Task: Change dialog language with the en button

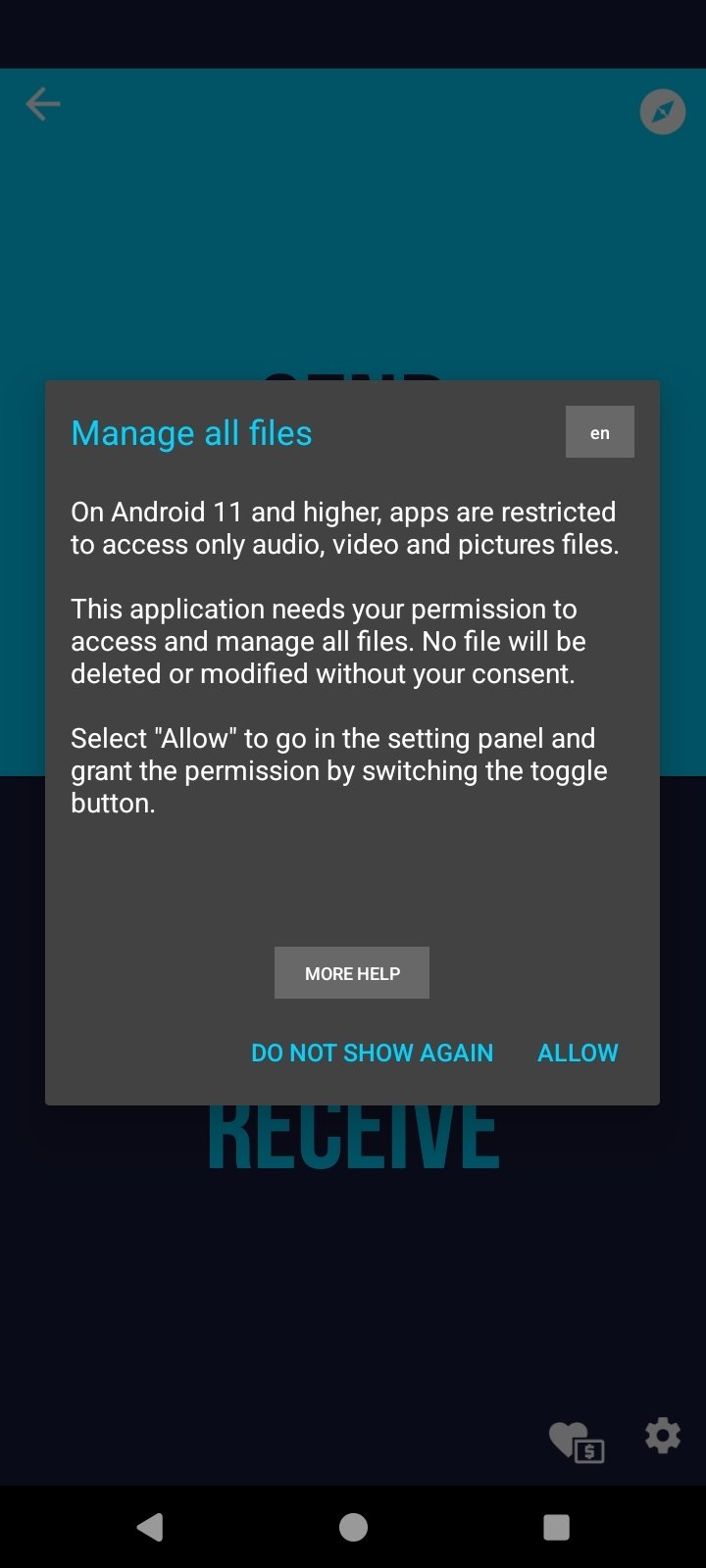Action: tap(599, 432)
